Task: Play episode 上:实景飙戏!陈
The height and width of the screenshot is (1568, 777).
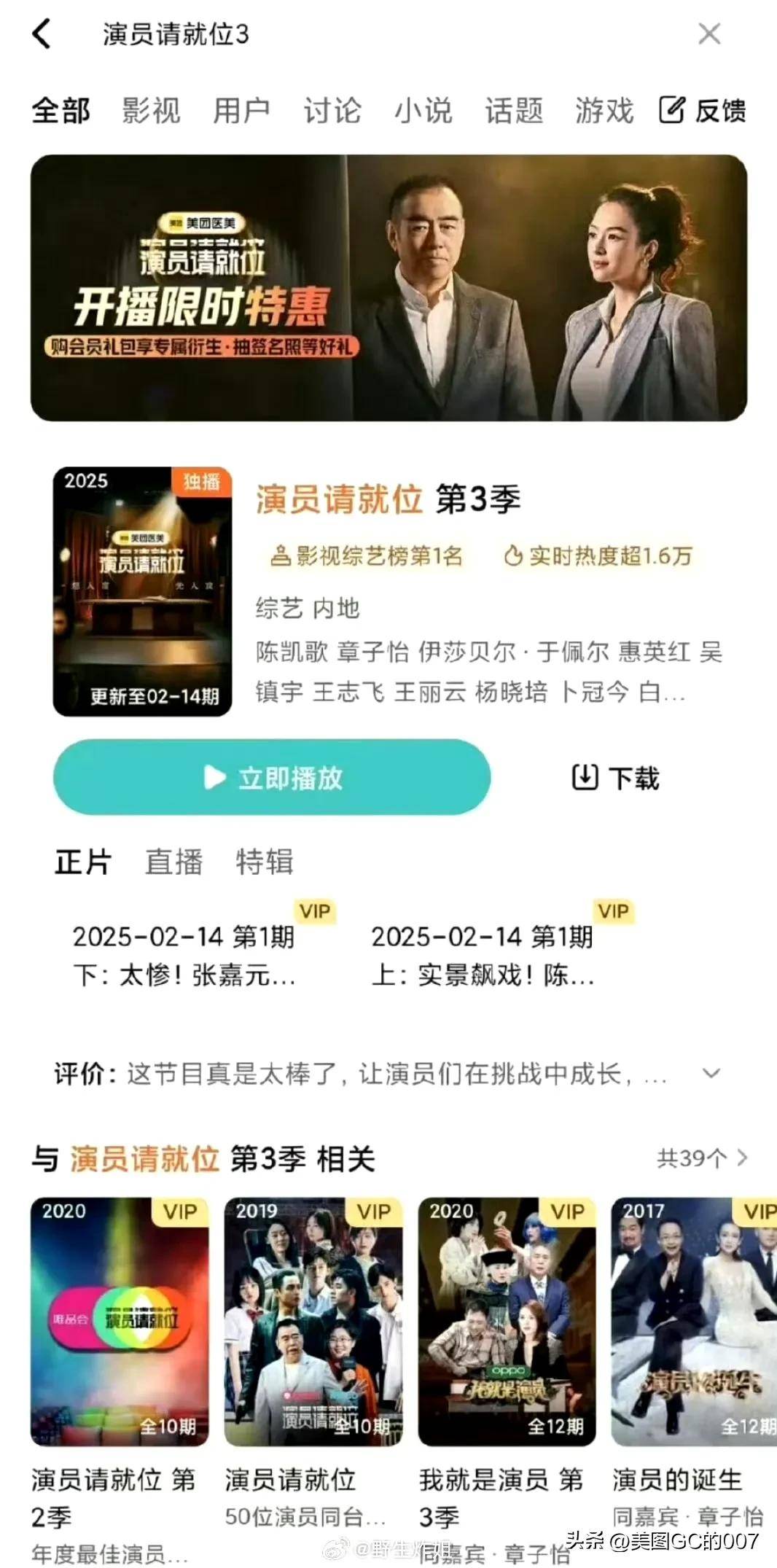Action: pyautogui.click(x=483, y=954)
